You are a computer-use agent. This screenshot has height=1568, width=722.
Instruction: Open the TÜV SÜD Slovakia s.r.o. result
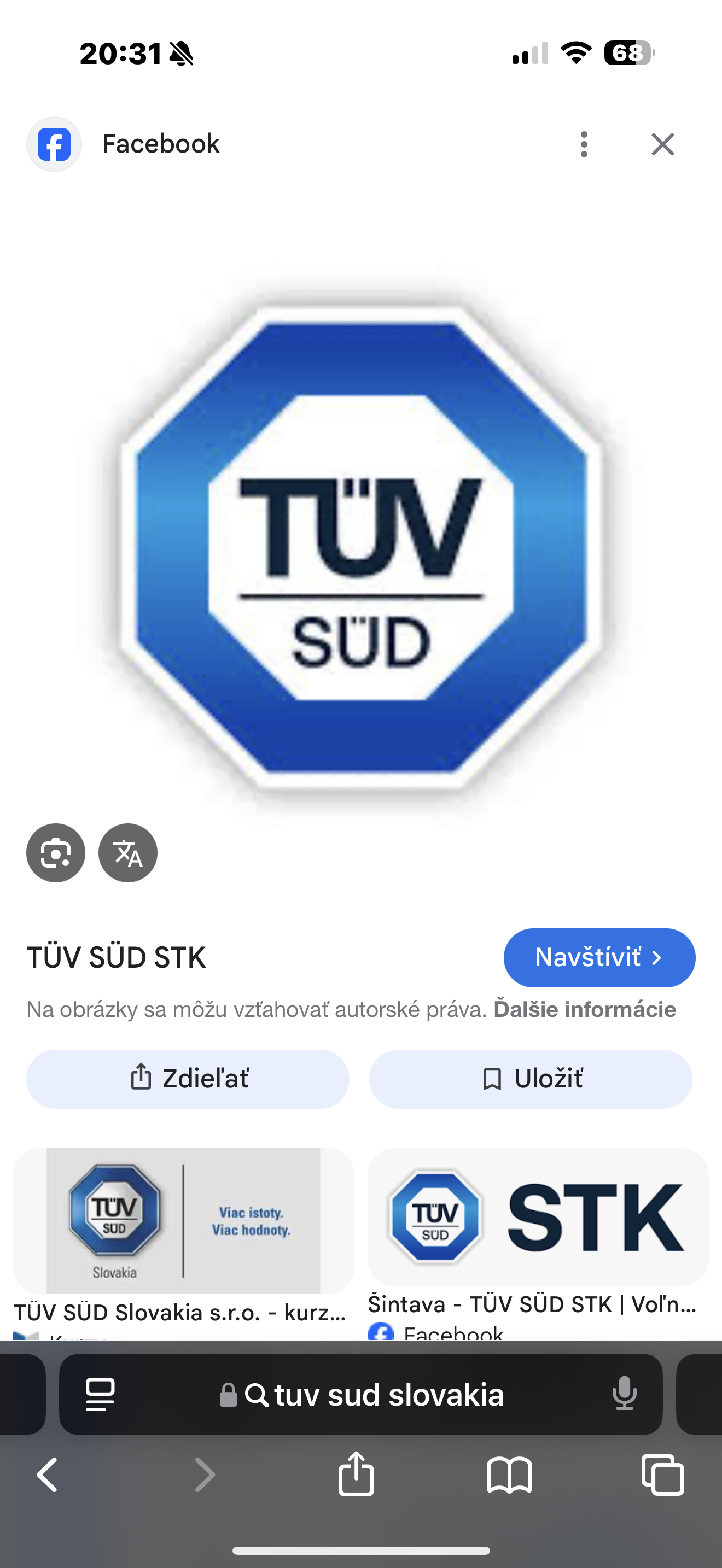183,1242
